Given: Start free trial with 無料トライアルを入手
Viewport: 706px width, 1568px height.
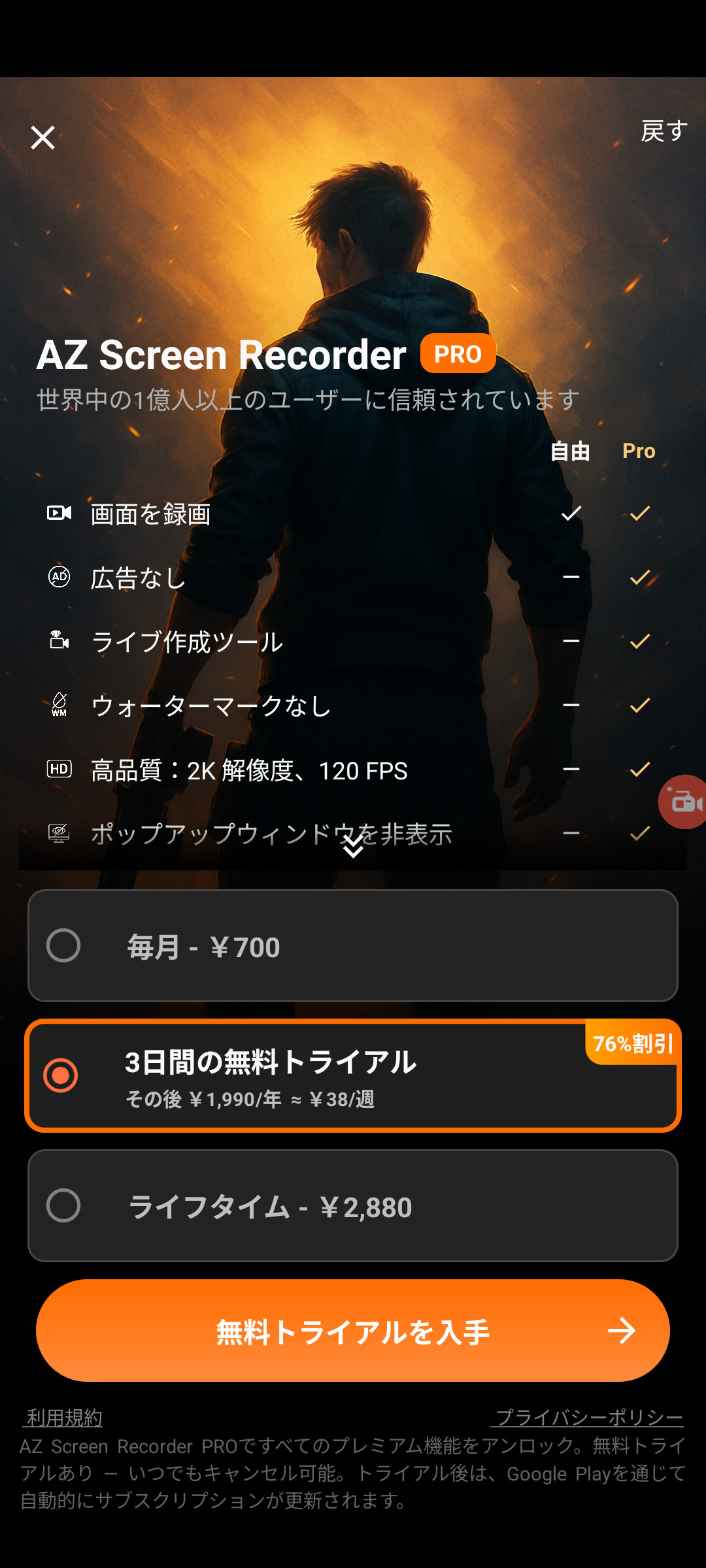Looking at the screenshot, I should tap(353, 1331).
